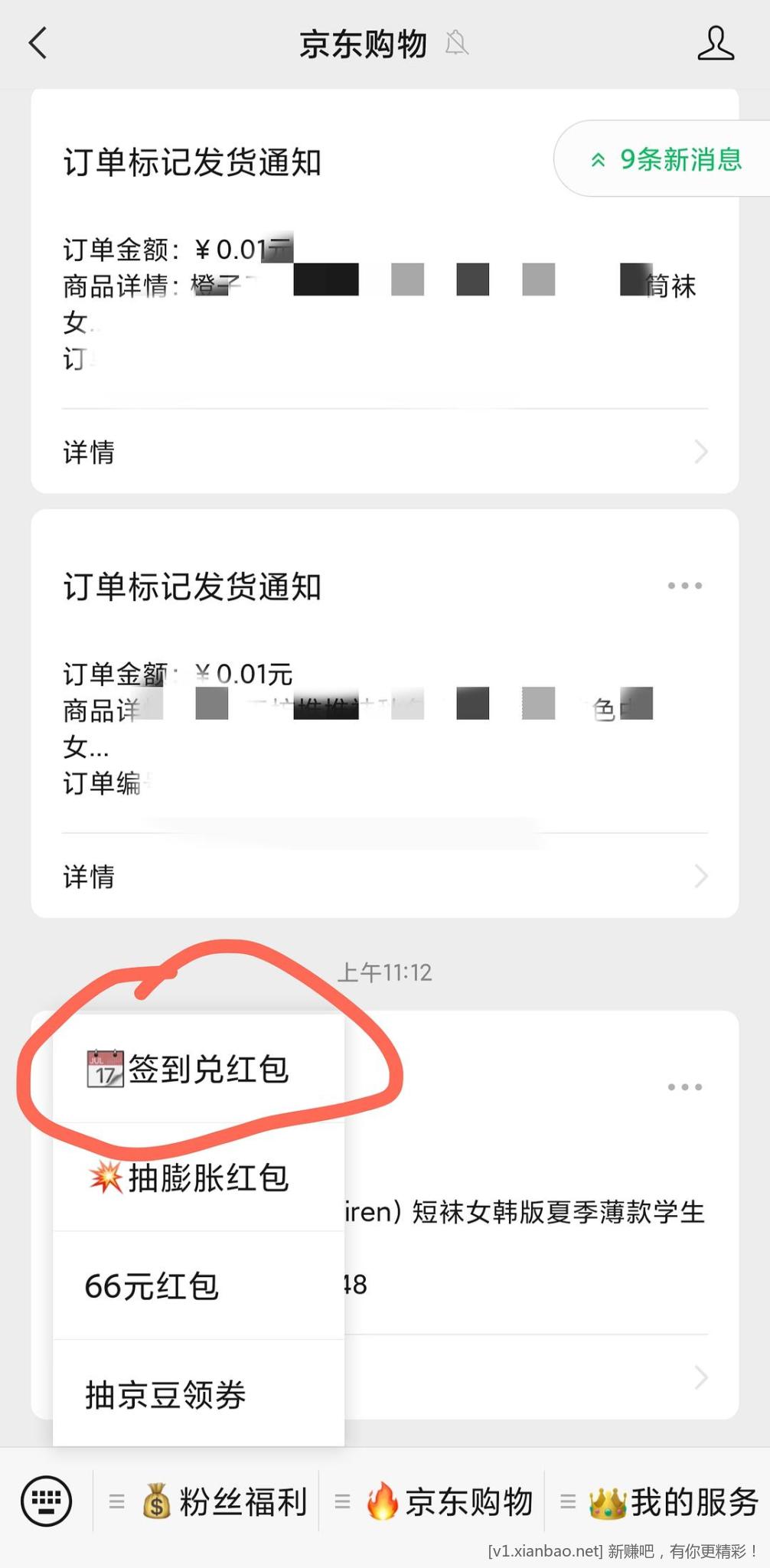Open 我的服务 bottom menu
The height and width of the screenshot is (1568, 770).
[x=658, y=1501]
